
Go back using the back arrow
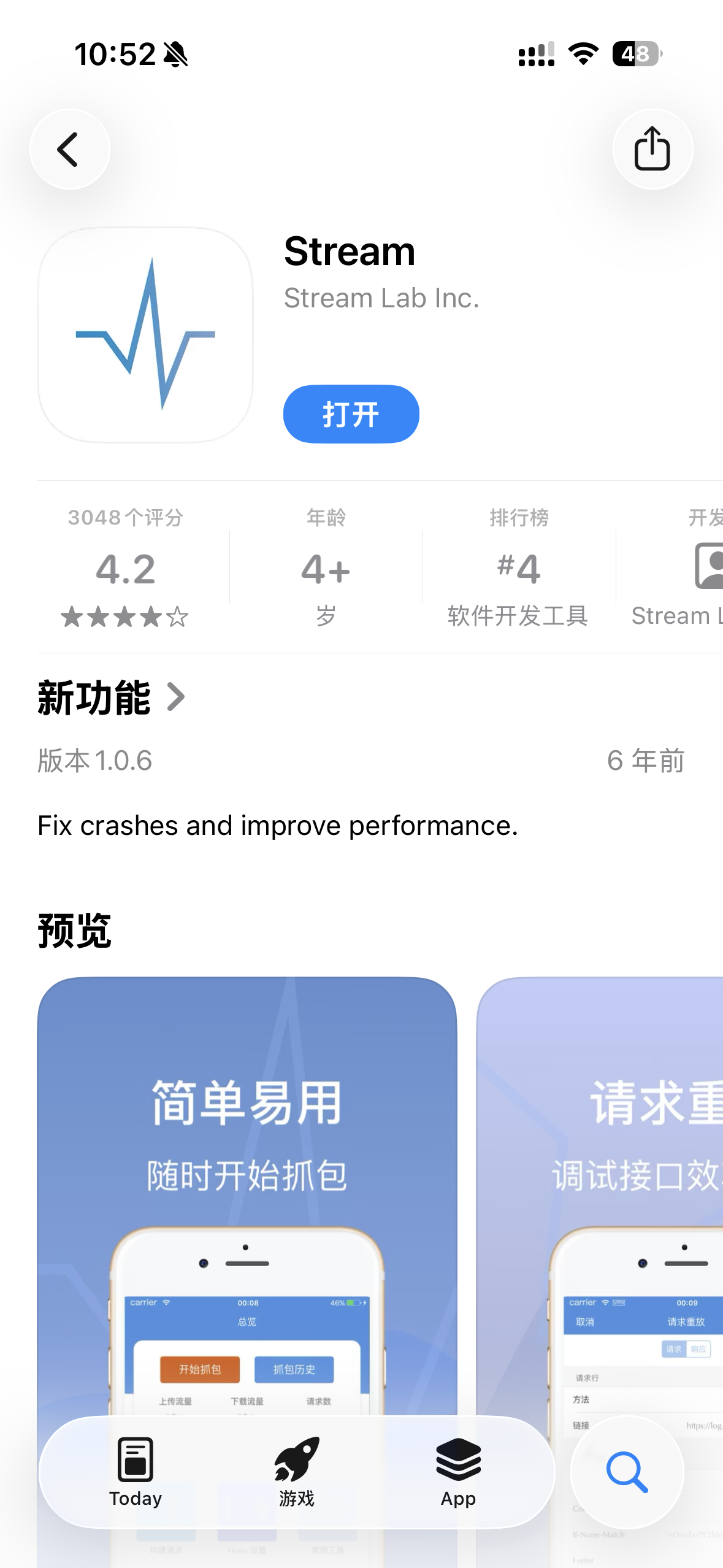point(69,149)
